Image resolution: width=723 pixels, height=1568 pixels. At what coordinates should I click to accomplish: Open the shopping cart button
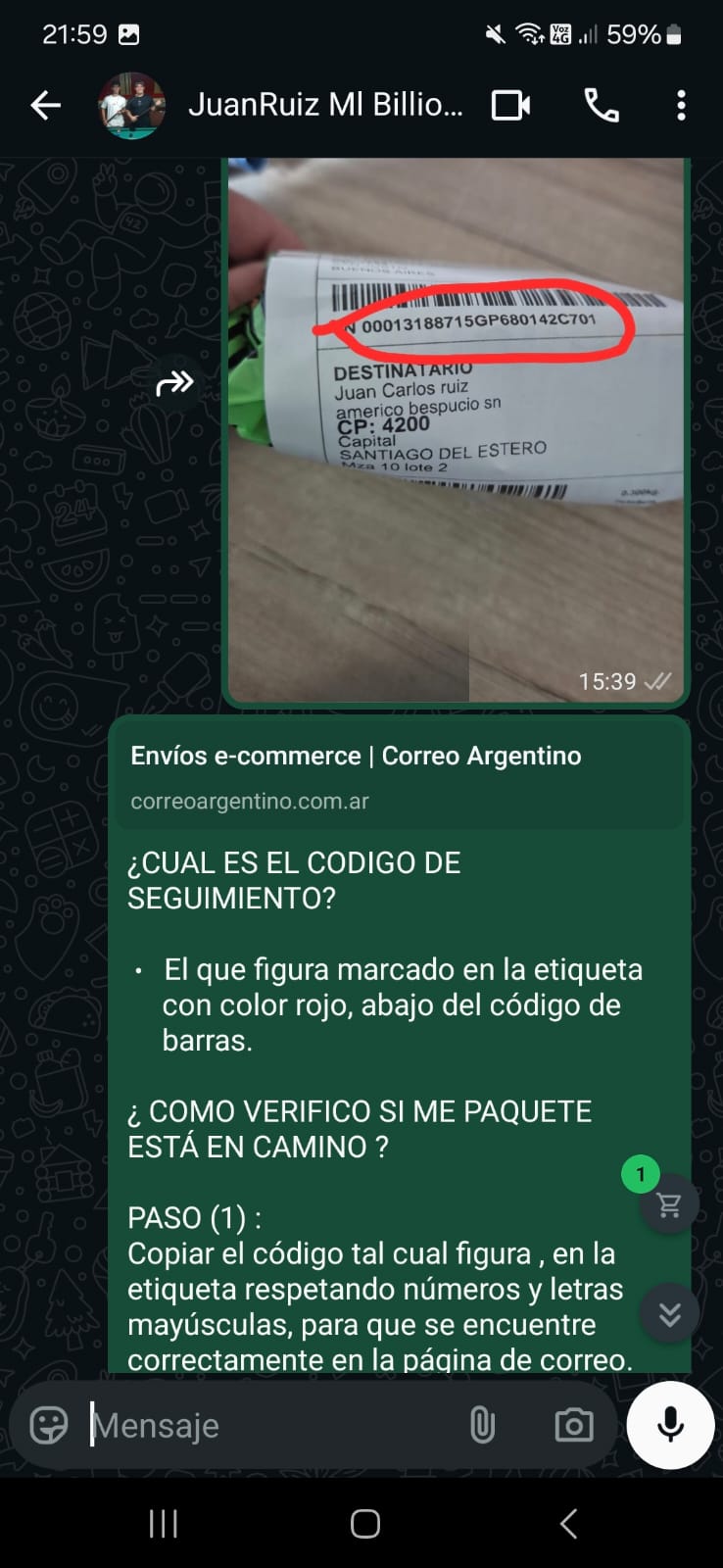point(669,1204)
